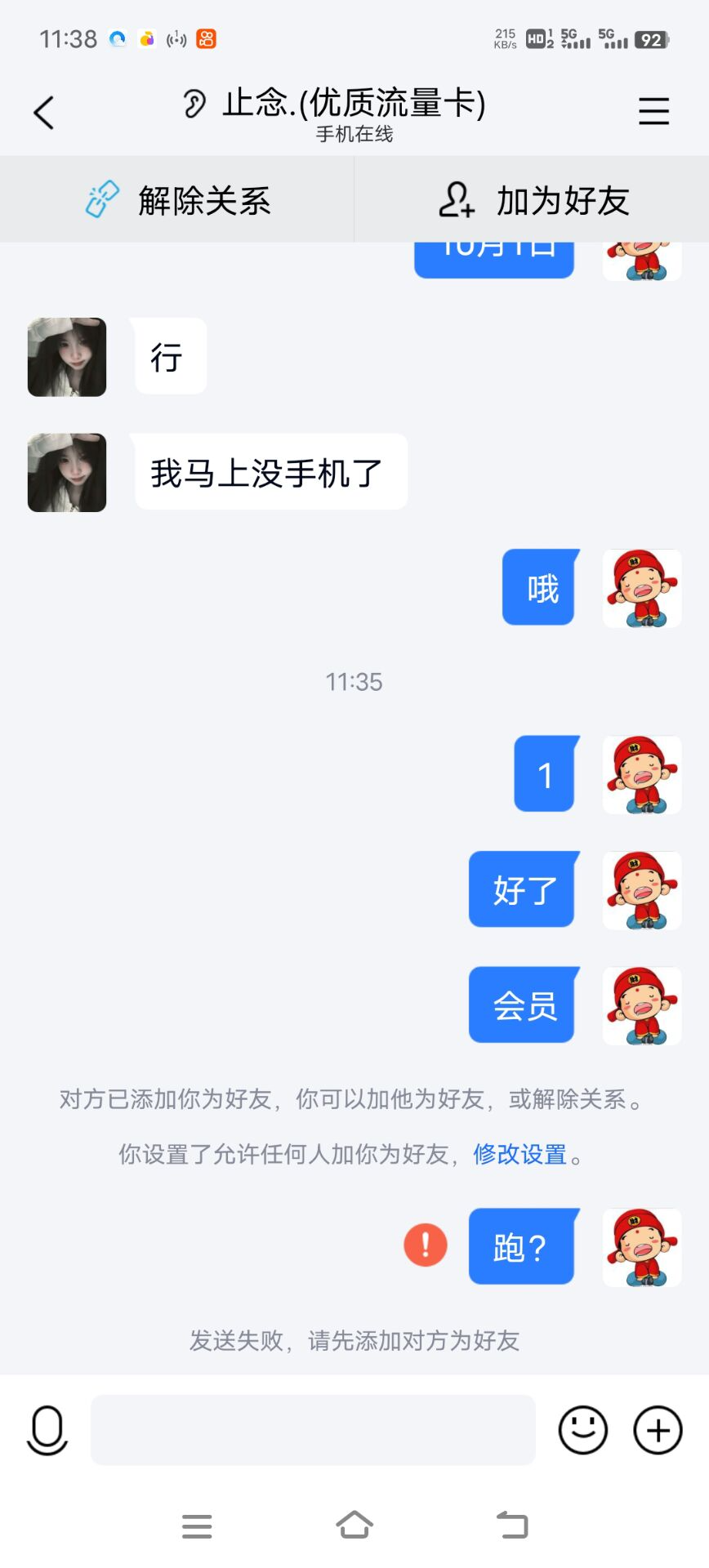The image size is (709, 1568).
Task: Tap the system home button
Action: [354, 1525]
